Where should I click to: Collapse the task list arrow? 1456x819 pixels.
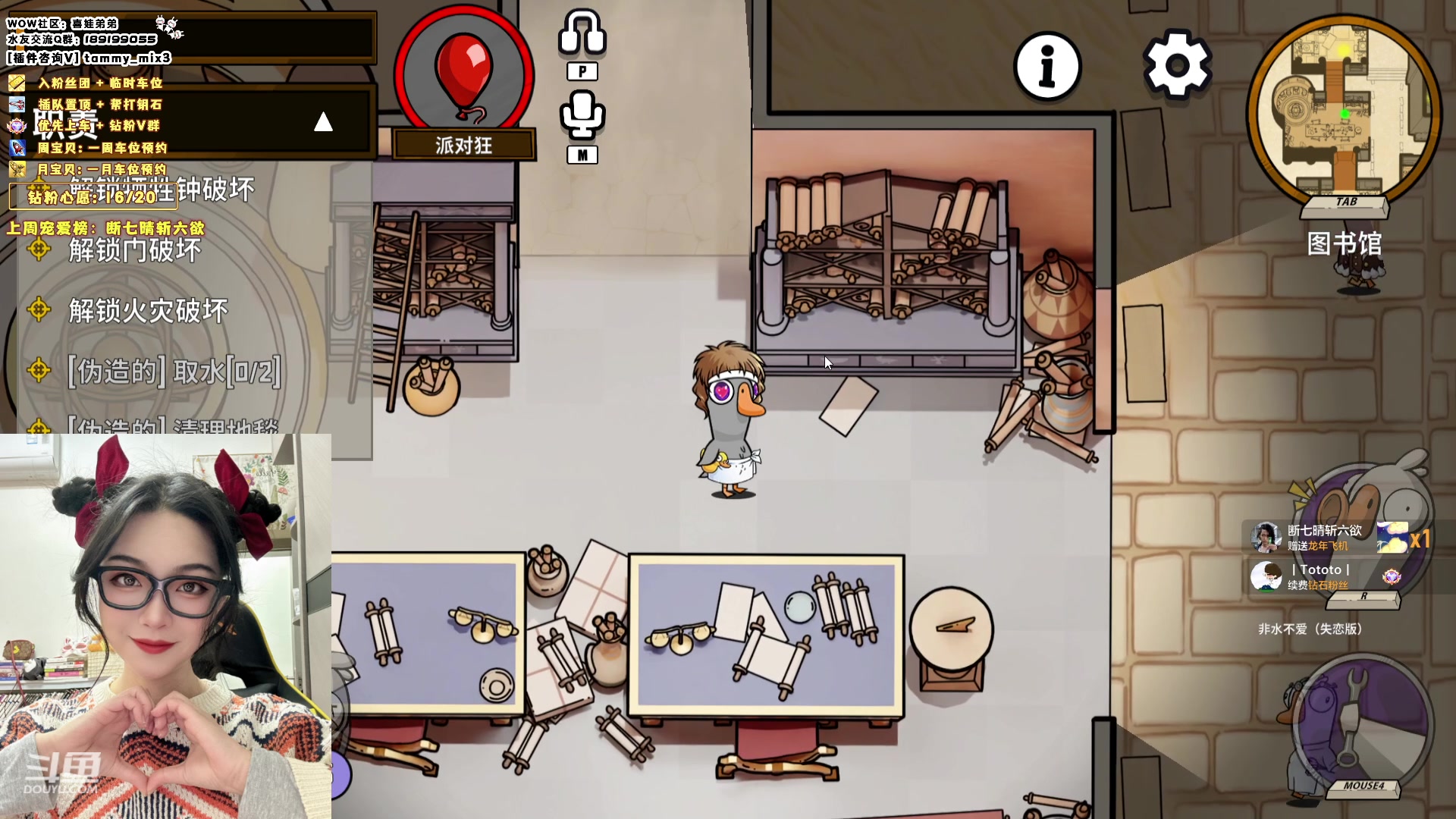(x=324, y=122)
